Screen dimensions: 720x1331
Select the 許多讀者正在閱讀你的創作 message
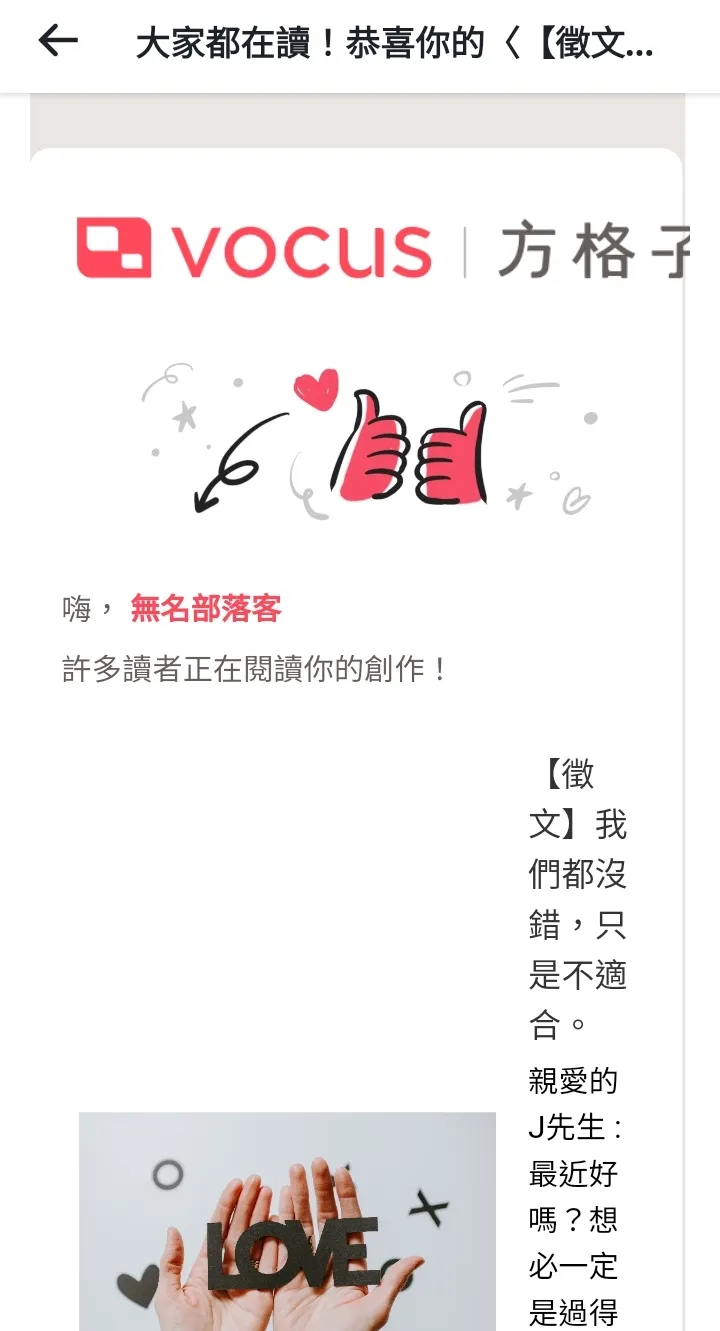[250, 670]
